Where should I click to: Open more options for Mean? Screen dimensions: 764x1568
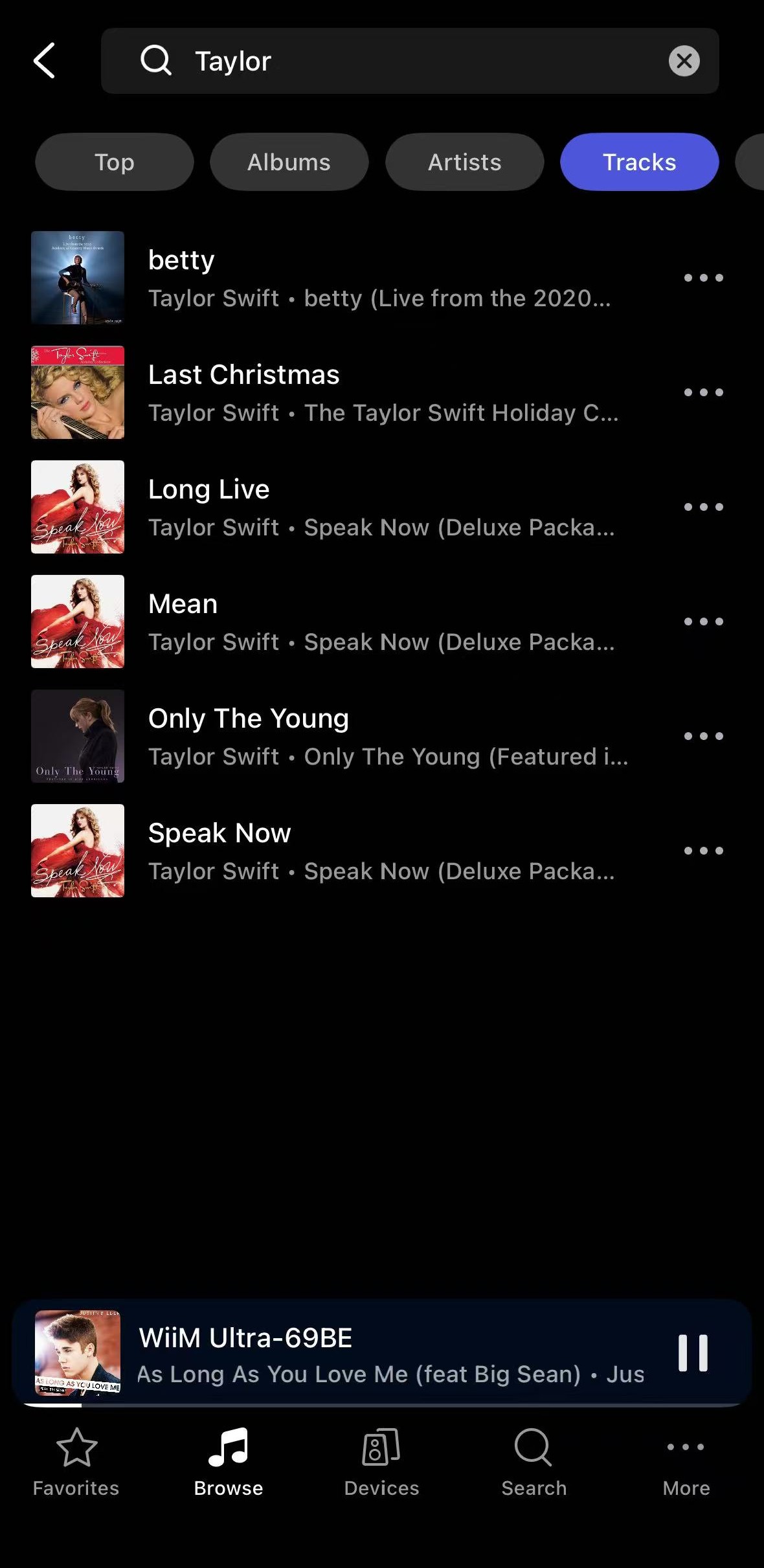coord(704,622)
